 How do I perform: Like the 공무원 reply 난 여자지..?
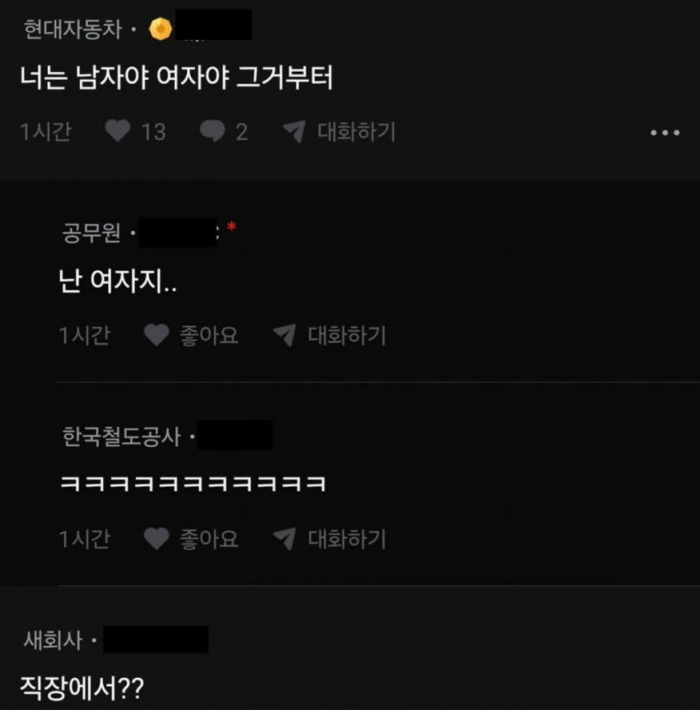(191, 336)
